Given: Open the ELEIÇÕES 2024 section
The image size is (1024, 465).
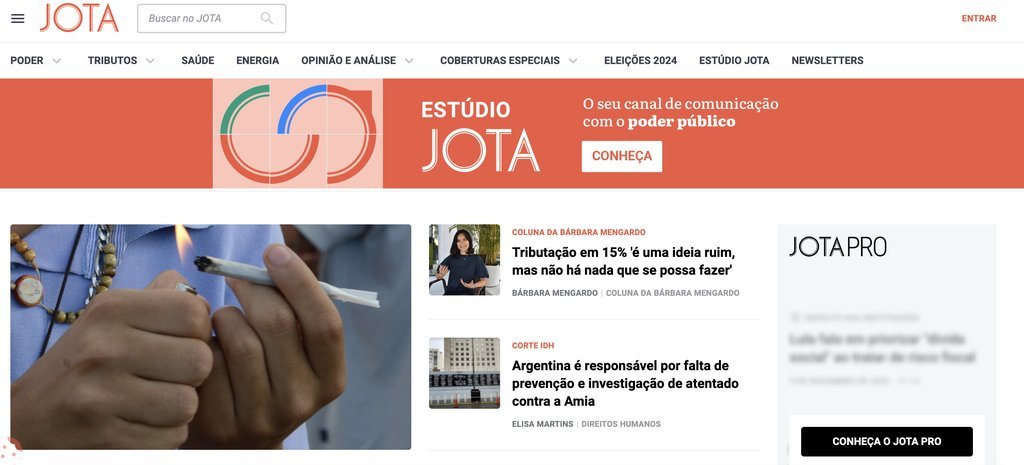Looking at the screenshot, I should [640, 60].
